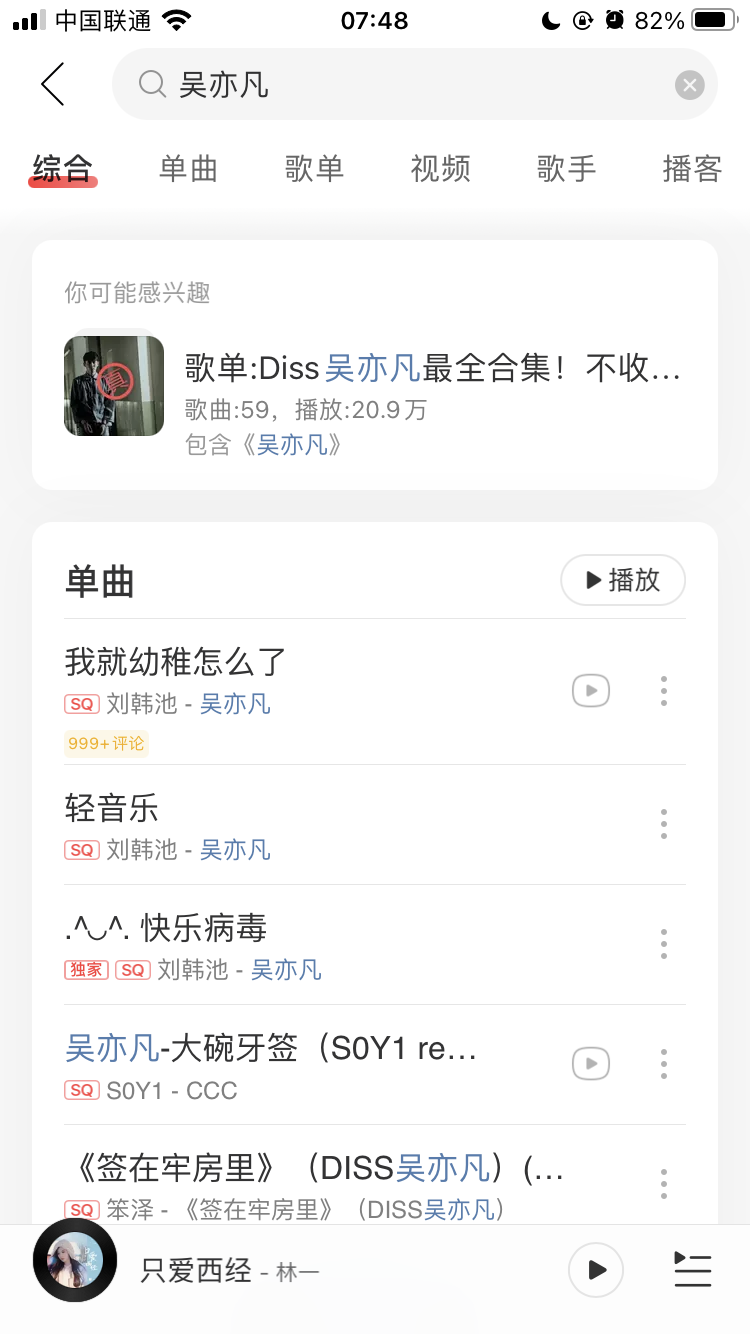Resume playback of 只爱西经
Image resolution: width=750 pixels, height=1334 pixels.
click(596, 1271)
